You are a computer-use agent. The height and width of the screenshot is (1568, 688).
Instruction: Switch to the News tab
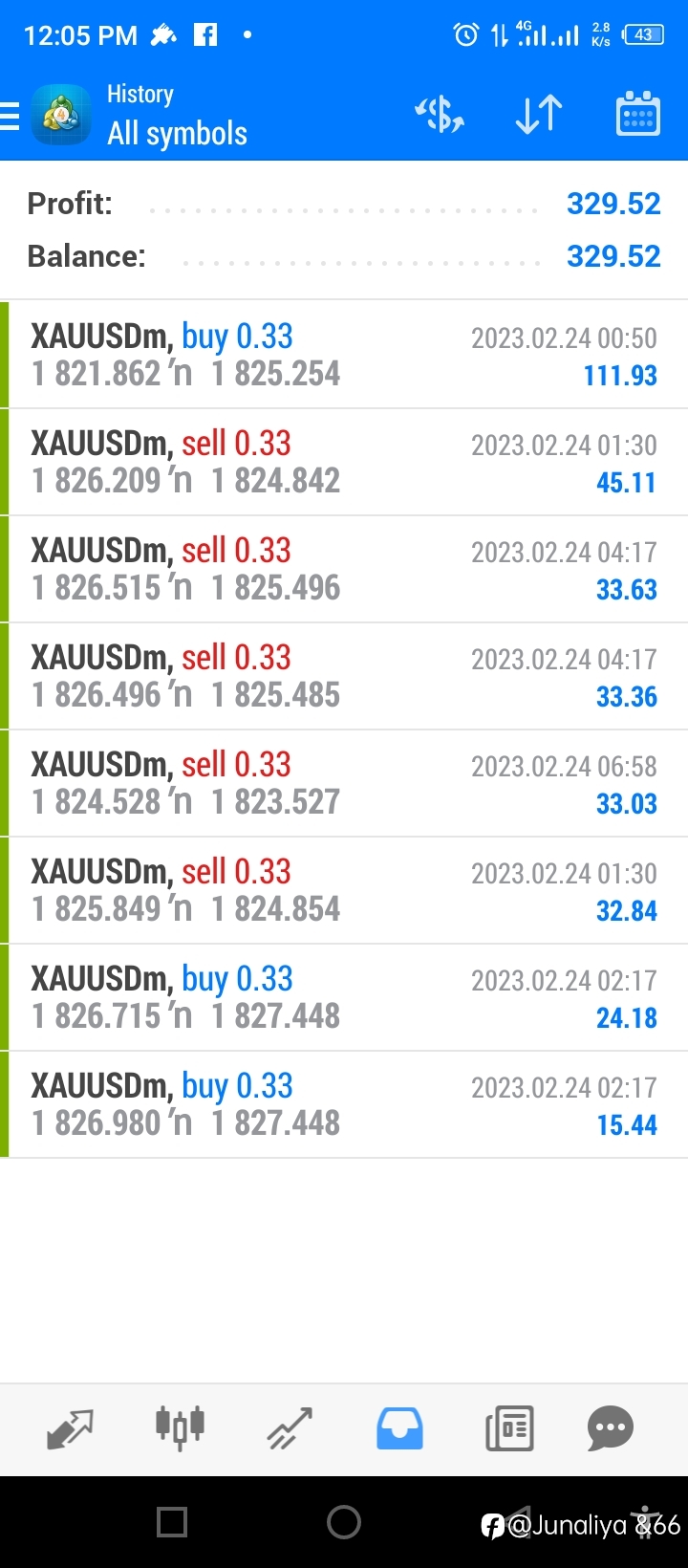tap(509, 1429)
